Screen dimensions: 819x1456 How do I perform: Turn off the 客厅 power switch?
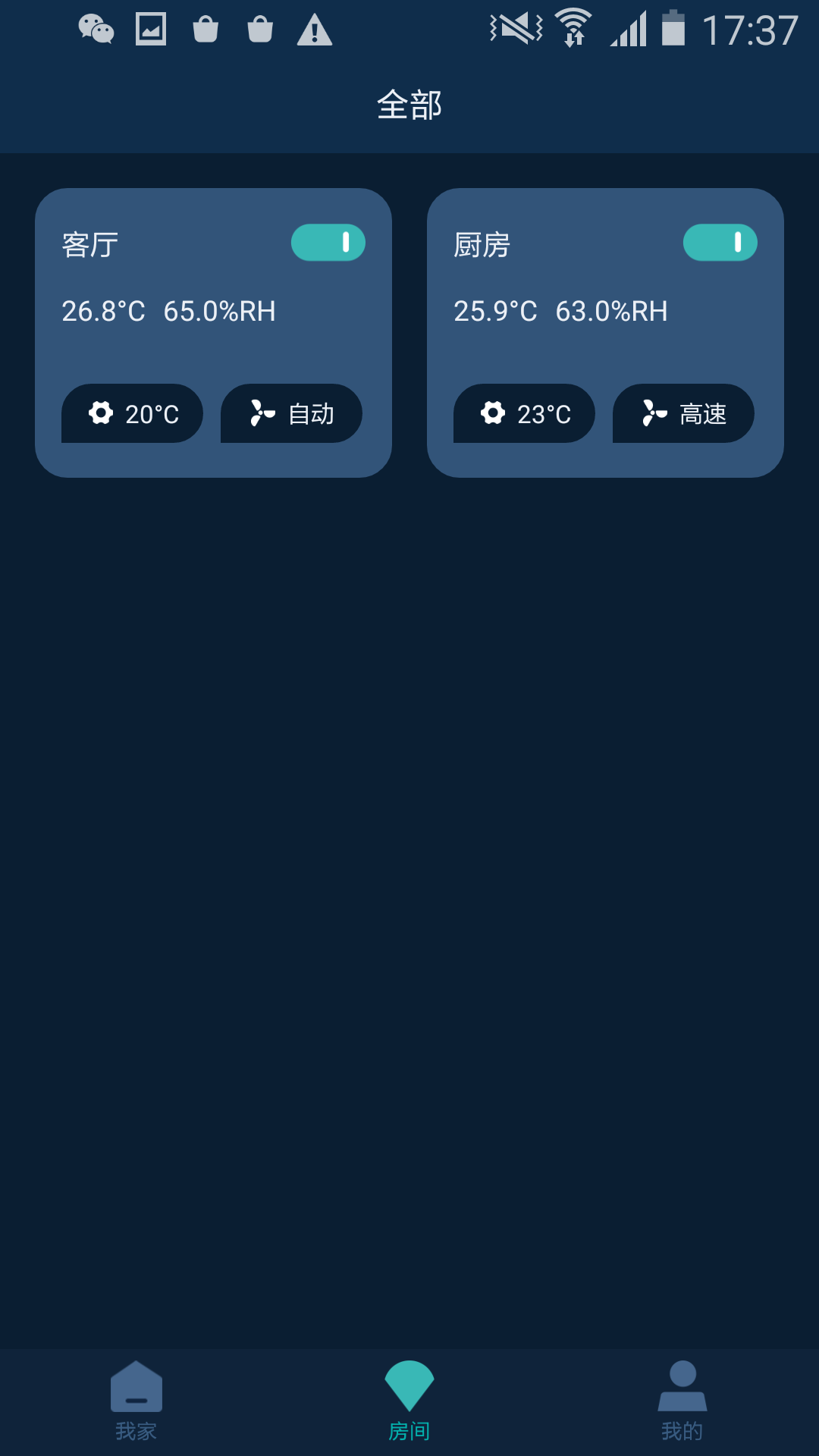pos(328,243)
